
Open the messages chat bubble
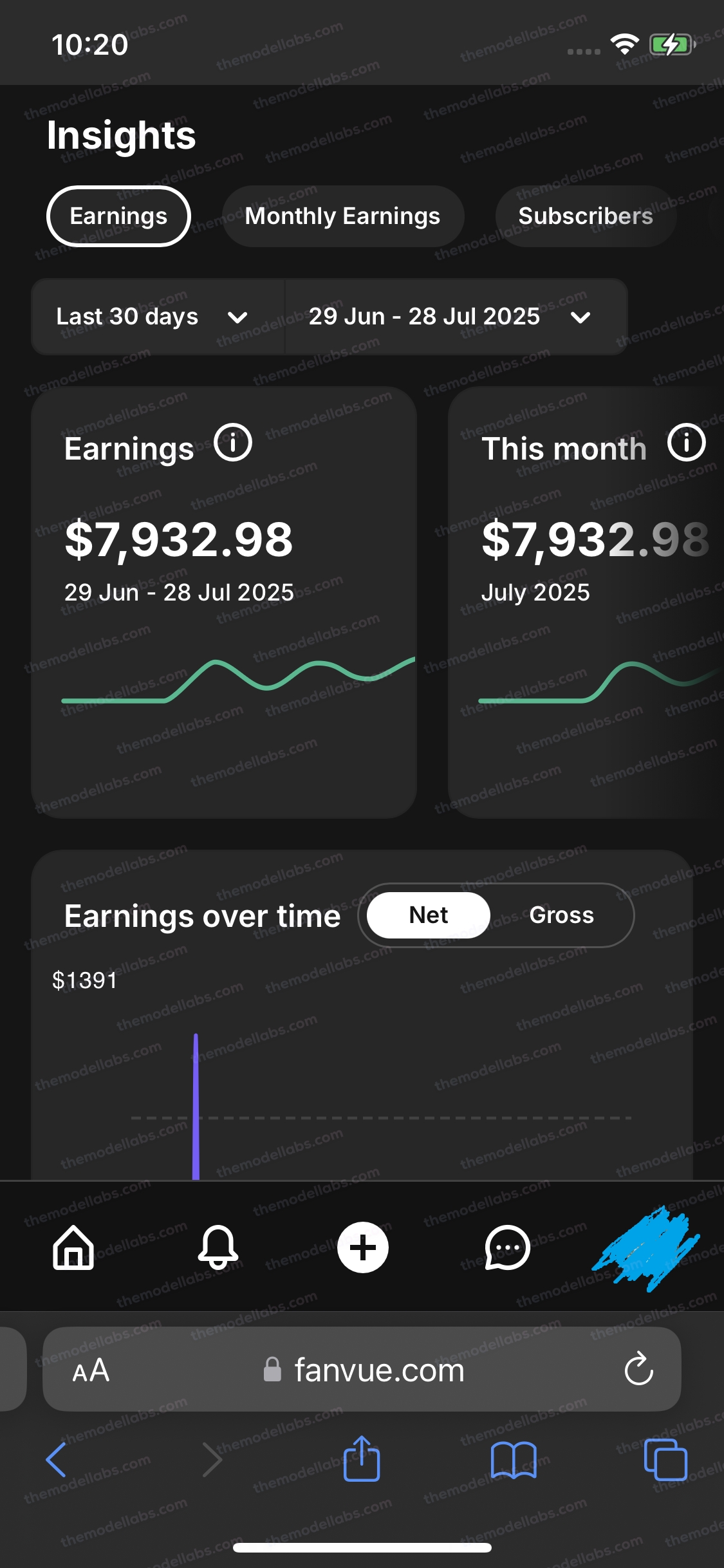click(x=508, y=1247)
